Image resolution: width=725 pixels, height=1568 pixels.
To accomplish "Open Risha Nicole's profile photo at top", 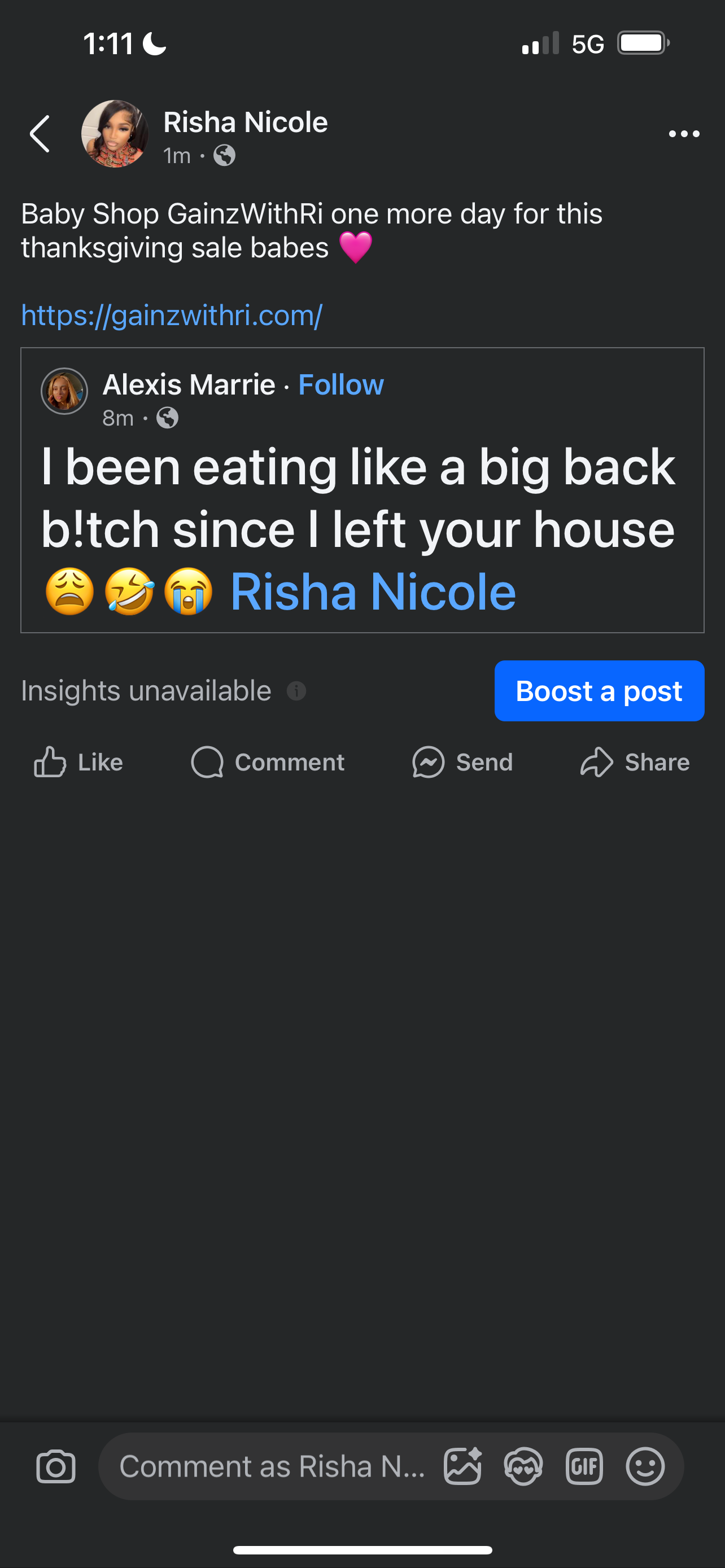I will (115, 134).
